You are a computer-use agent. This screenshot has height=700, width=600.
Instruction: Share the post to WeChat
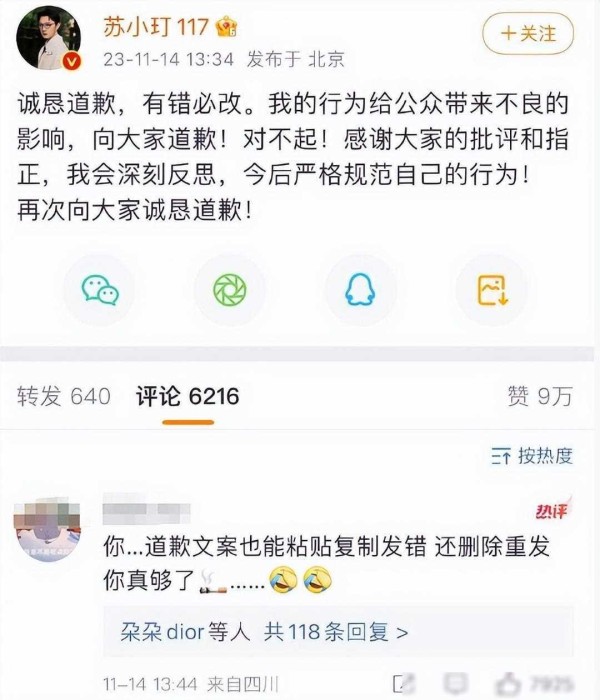[x=100, y=289]
